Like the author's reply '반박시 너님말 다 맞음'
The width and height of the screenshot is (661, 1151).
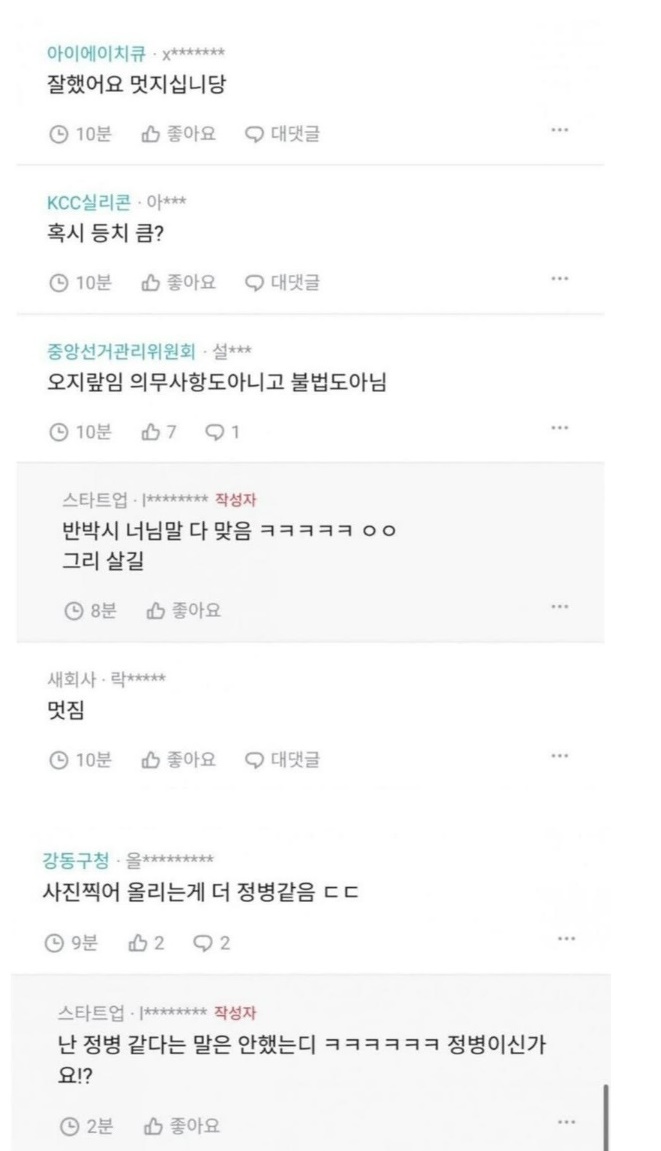[x=184, y=610]
